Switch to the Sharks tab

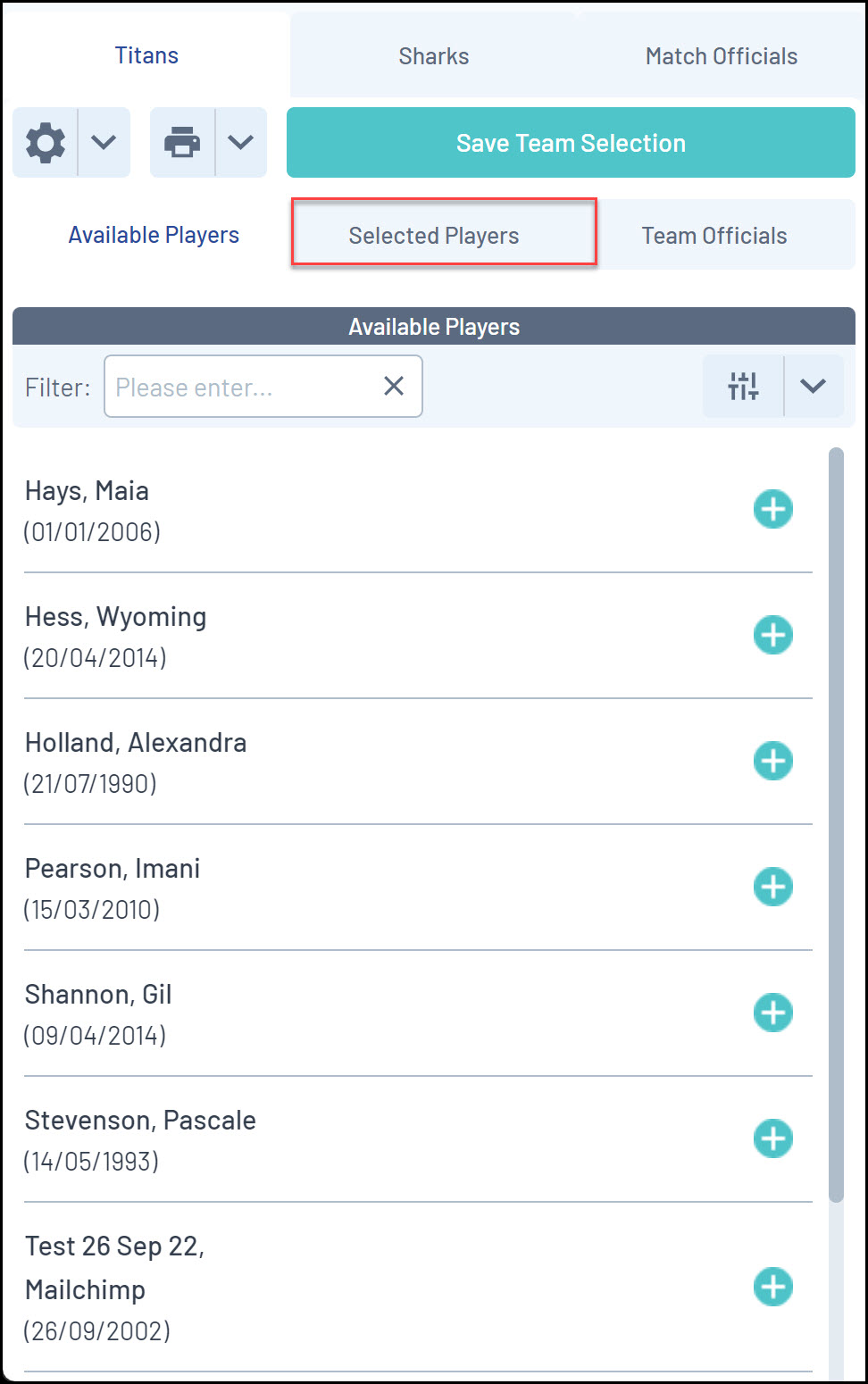tap(433, 56)
